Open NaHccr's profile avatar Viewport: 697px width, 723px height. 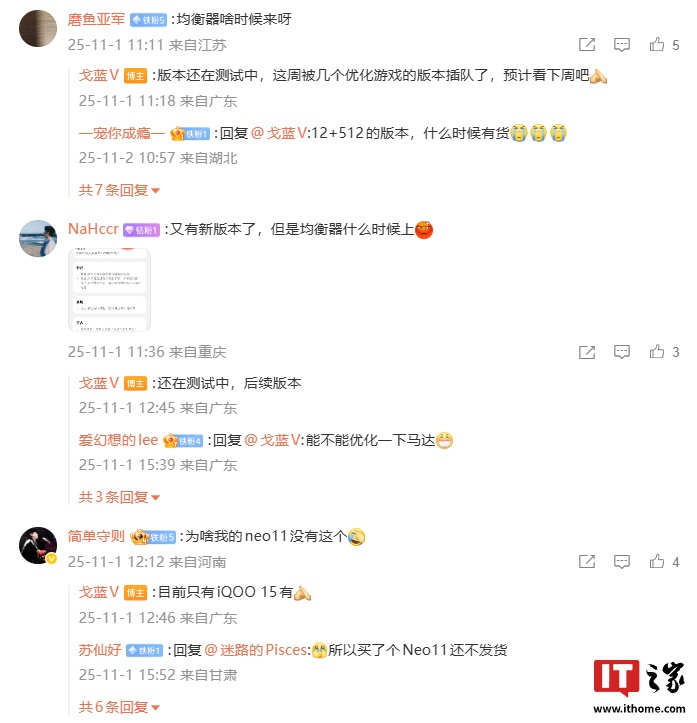point(38,239)
